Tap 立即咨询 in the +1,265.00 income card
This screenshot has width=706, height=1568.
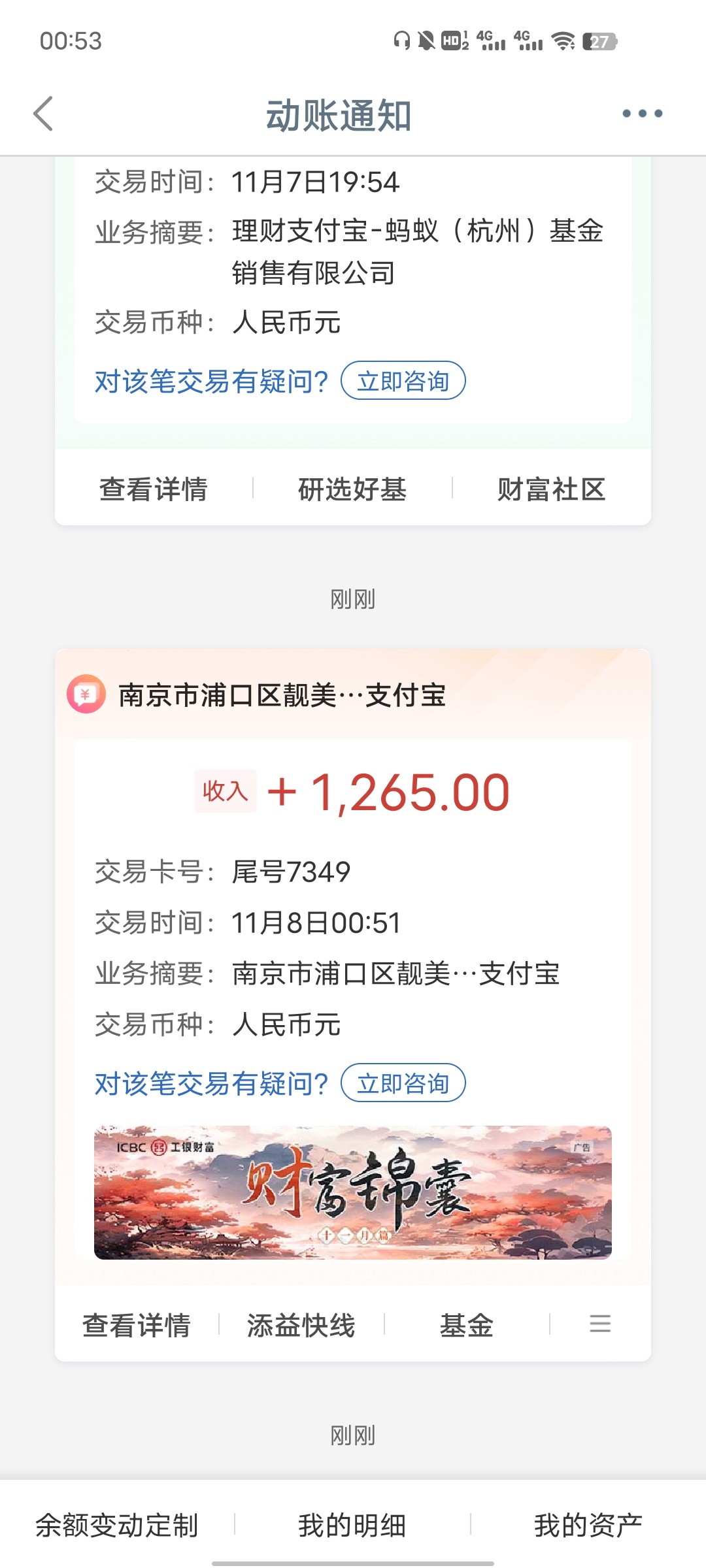(x=403, y=1083)
